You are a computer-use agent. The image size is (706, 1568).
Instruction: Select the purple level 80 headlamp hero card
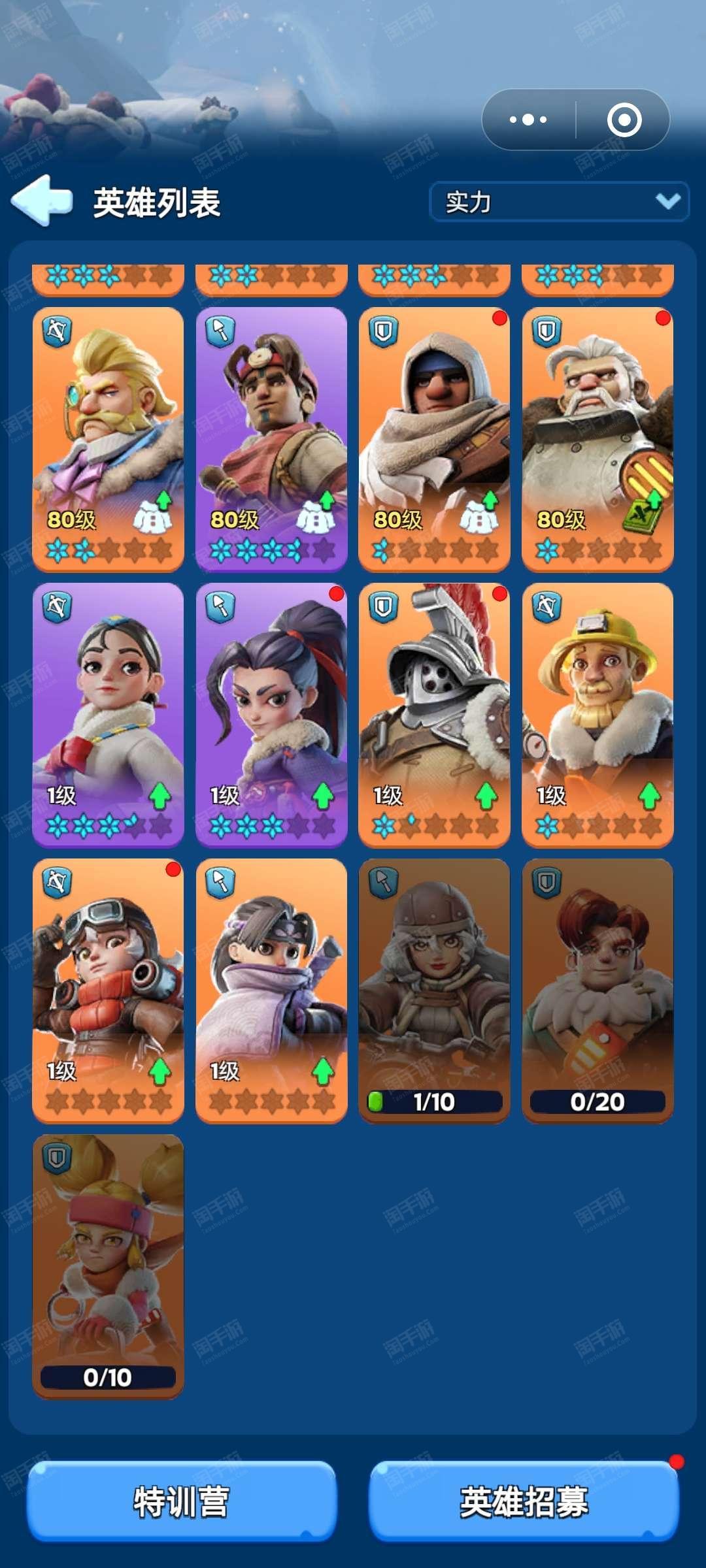pos(271,440)
